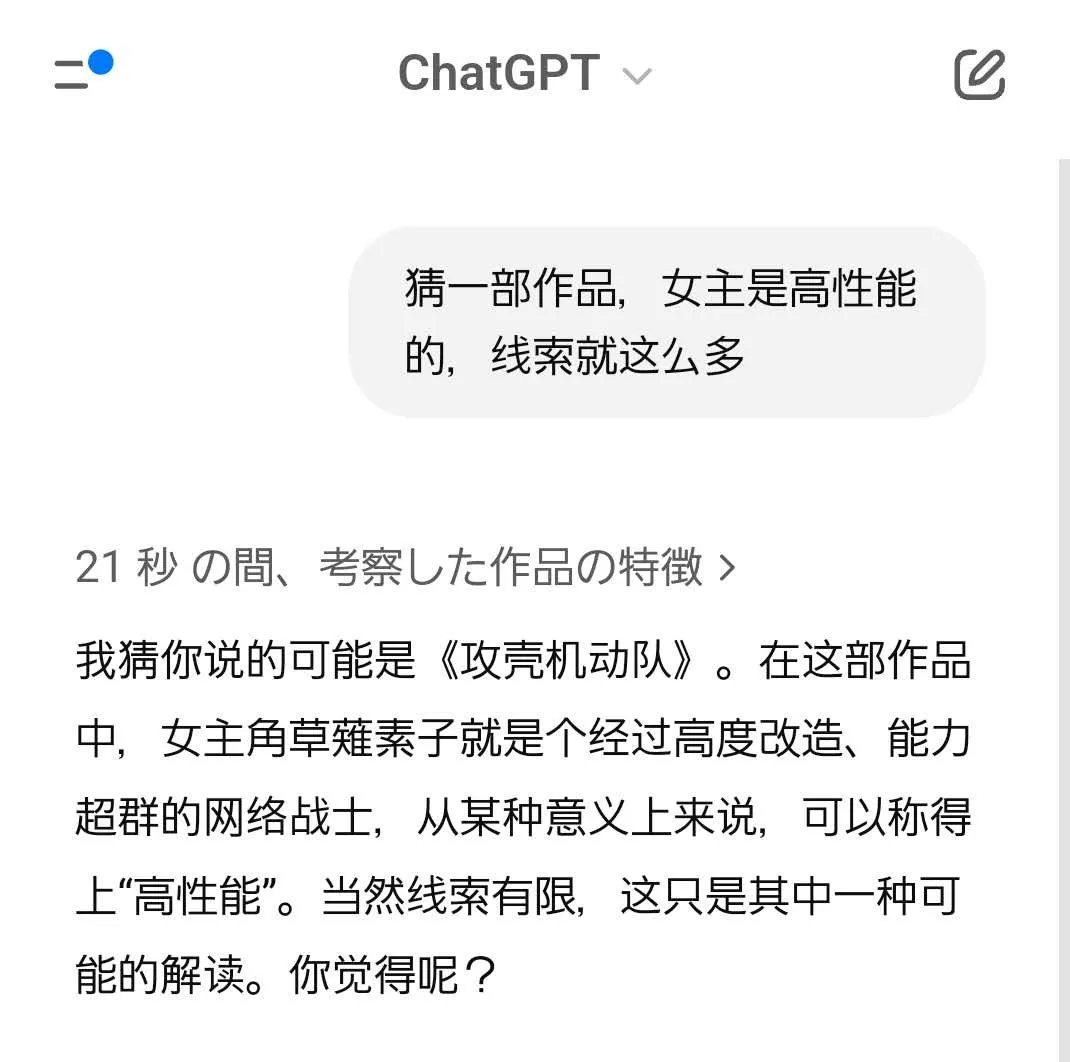
Task: Expand the 21-second reasoning summary
Action: [x=405, y=568]
